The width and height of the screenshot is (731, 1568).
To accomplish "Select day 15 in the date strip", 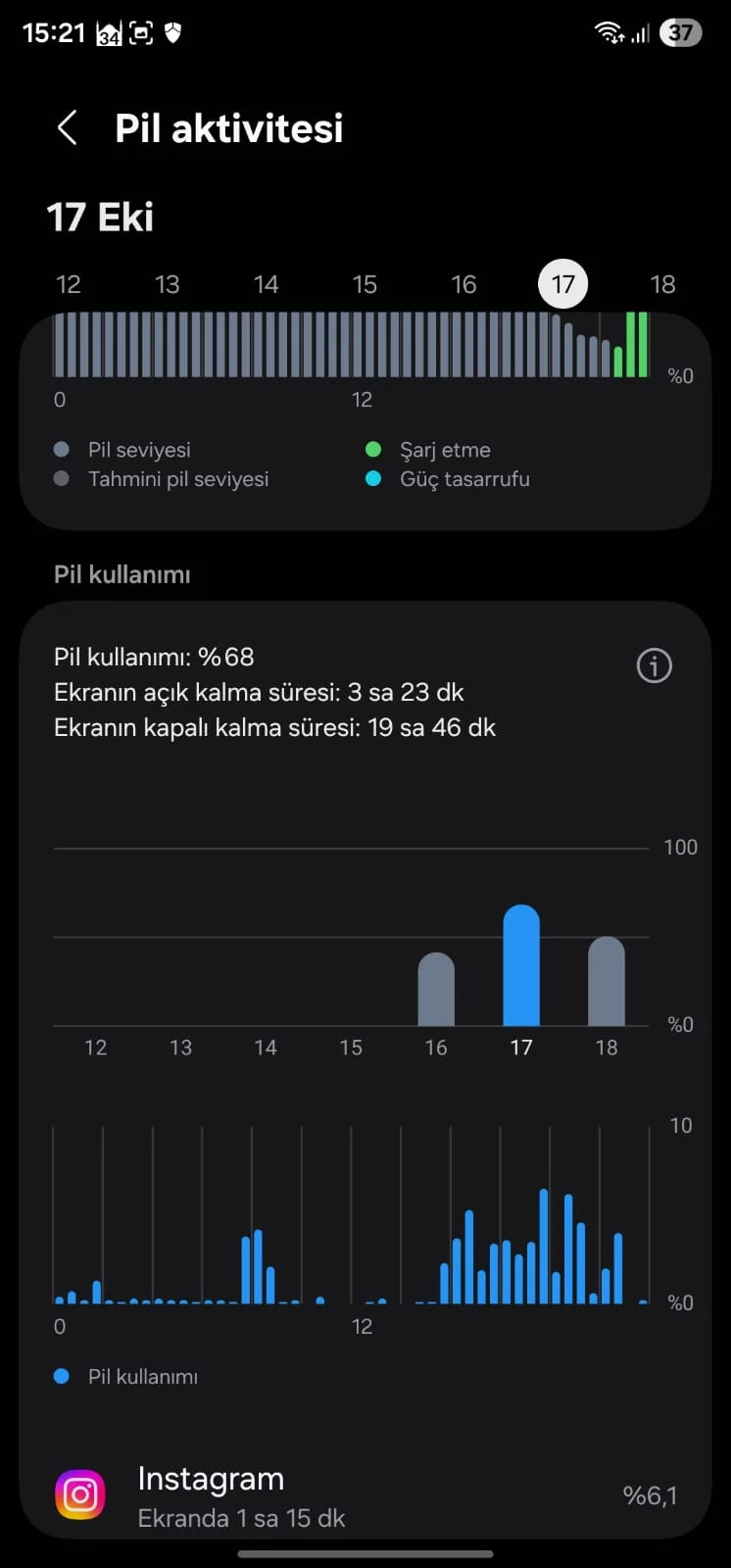I will coord(365,284).
